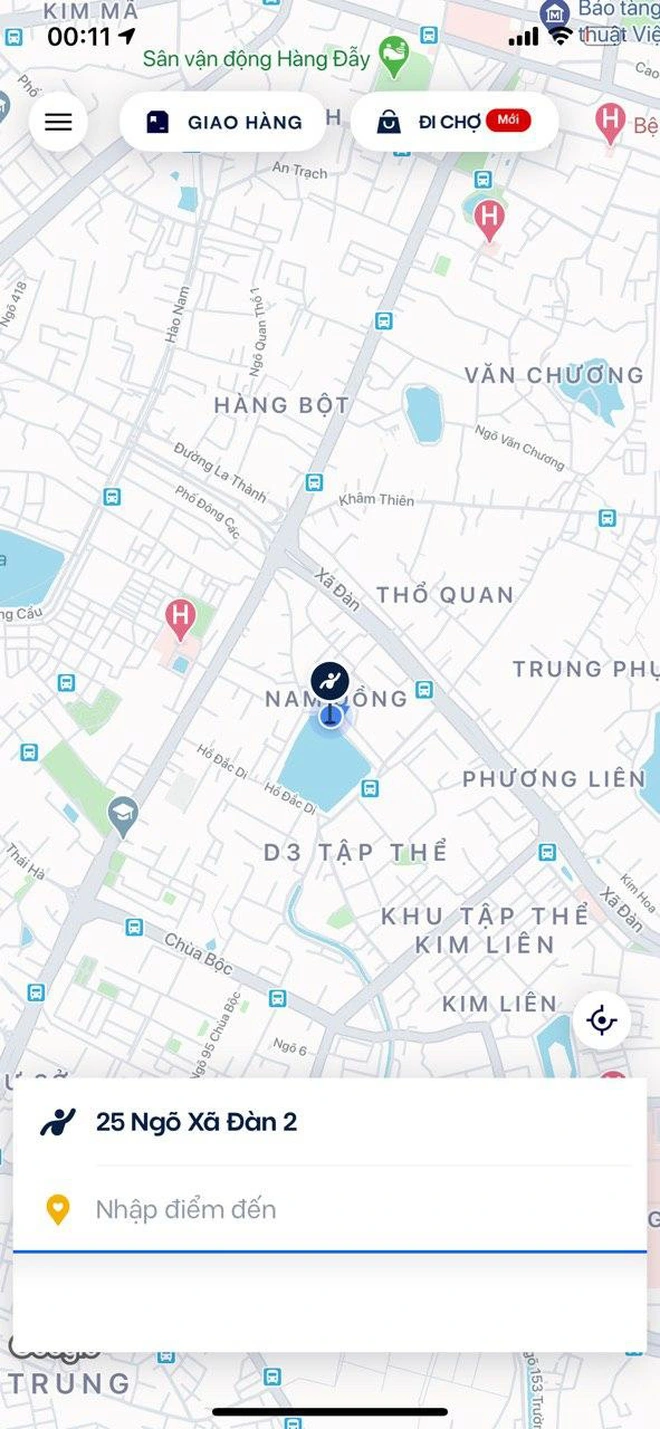Select the GIAO HÀNG delivery button
The height and width of the screenshot is (1429, 660).
[223, 122]
